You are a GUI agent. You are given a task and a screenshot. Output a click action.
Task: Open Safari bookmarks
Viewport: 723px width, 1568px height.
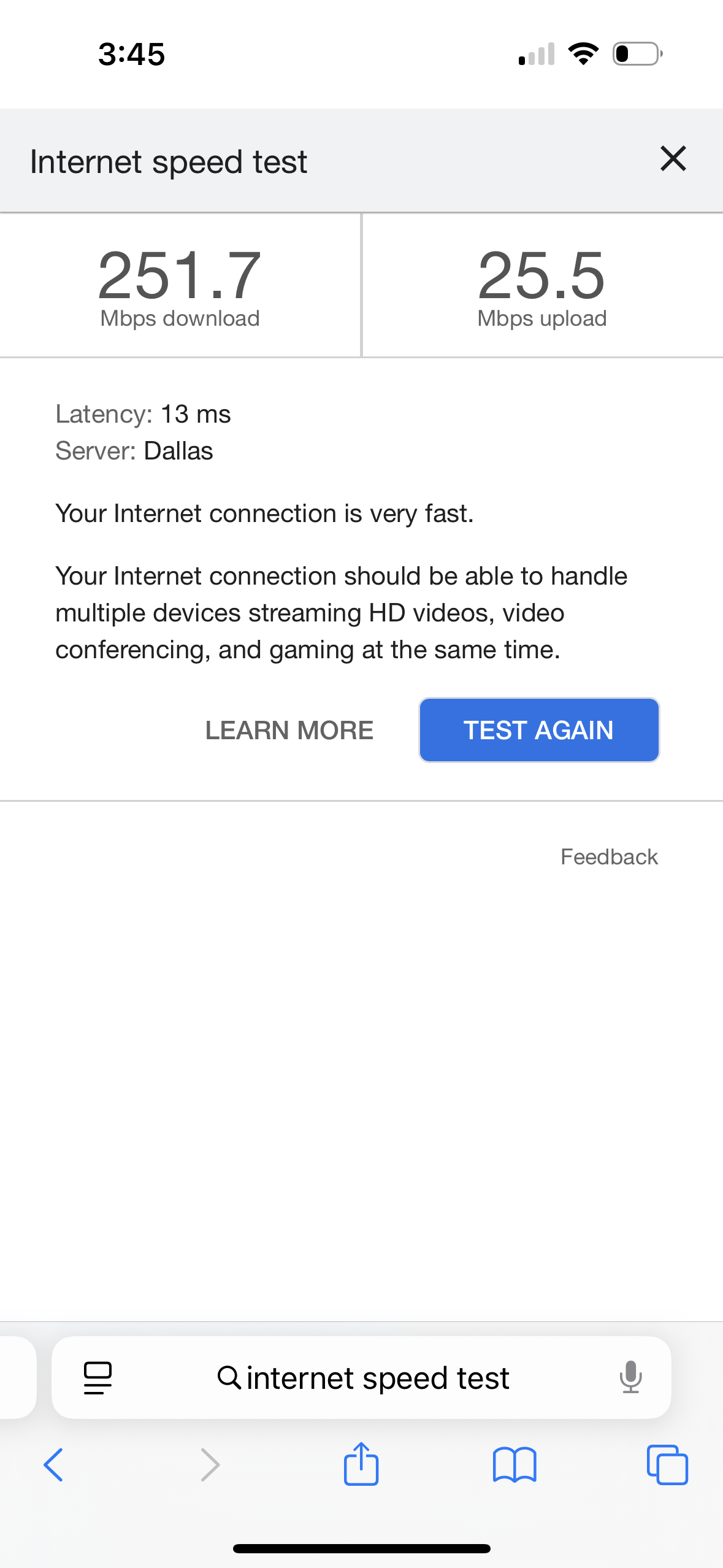click(514, 1465)
